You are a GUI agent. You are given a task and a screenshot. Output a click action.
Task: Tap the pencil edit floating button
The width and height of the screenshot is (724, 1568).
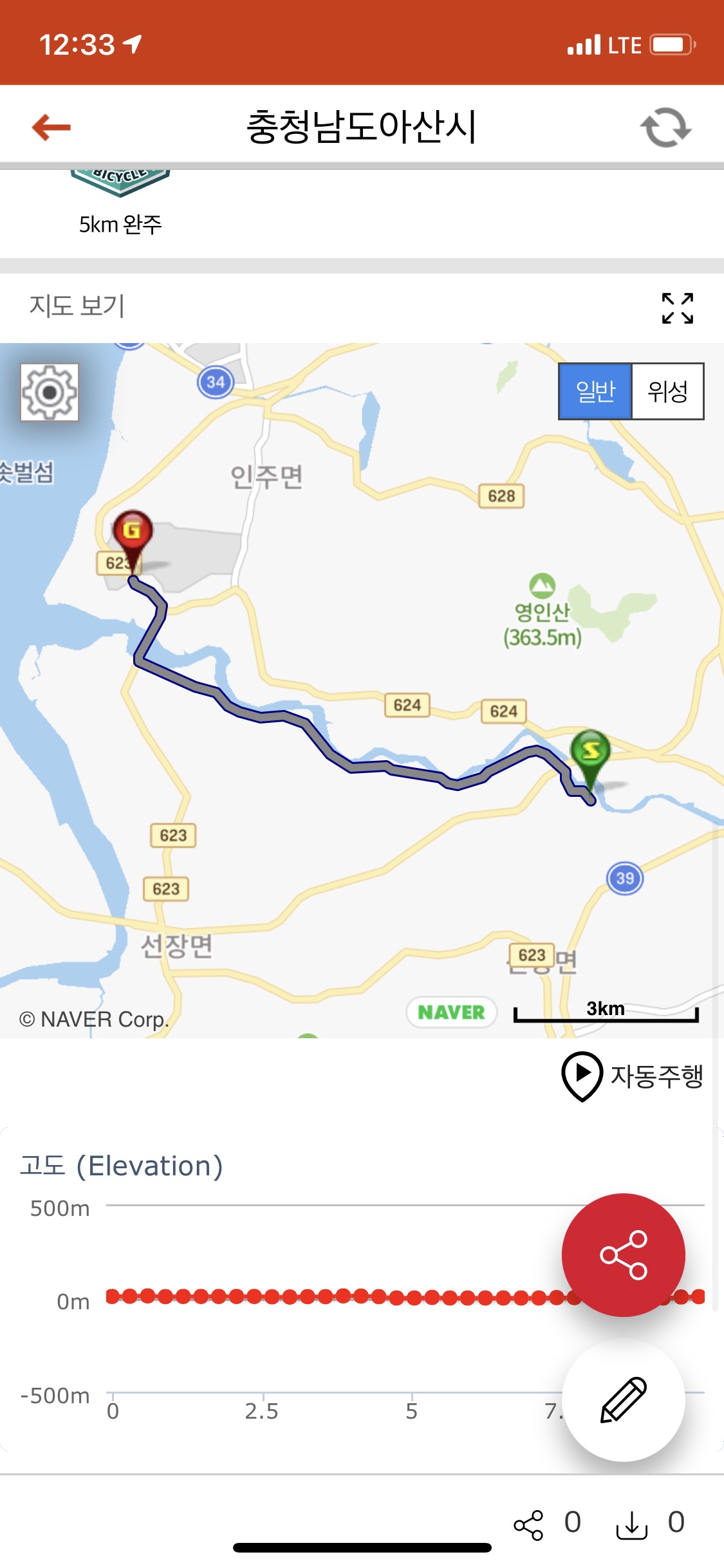[623, 1399]
